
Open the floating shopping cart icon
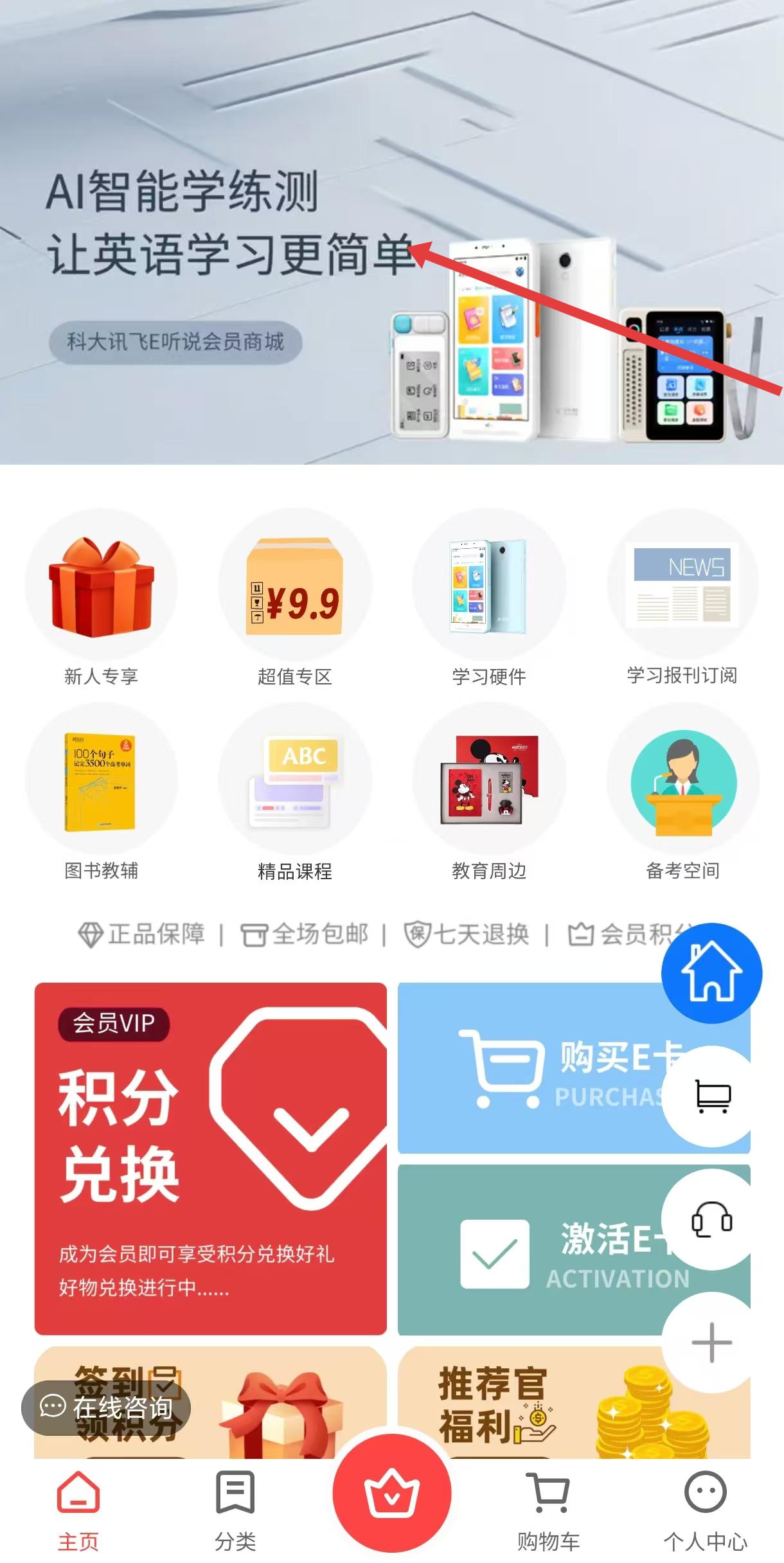pyautogui.click(x=712, y=1096)
